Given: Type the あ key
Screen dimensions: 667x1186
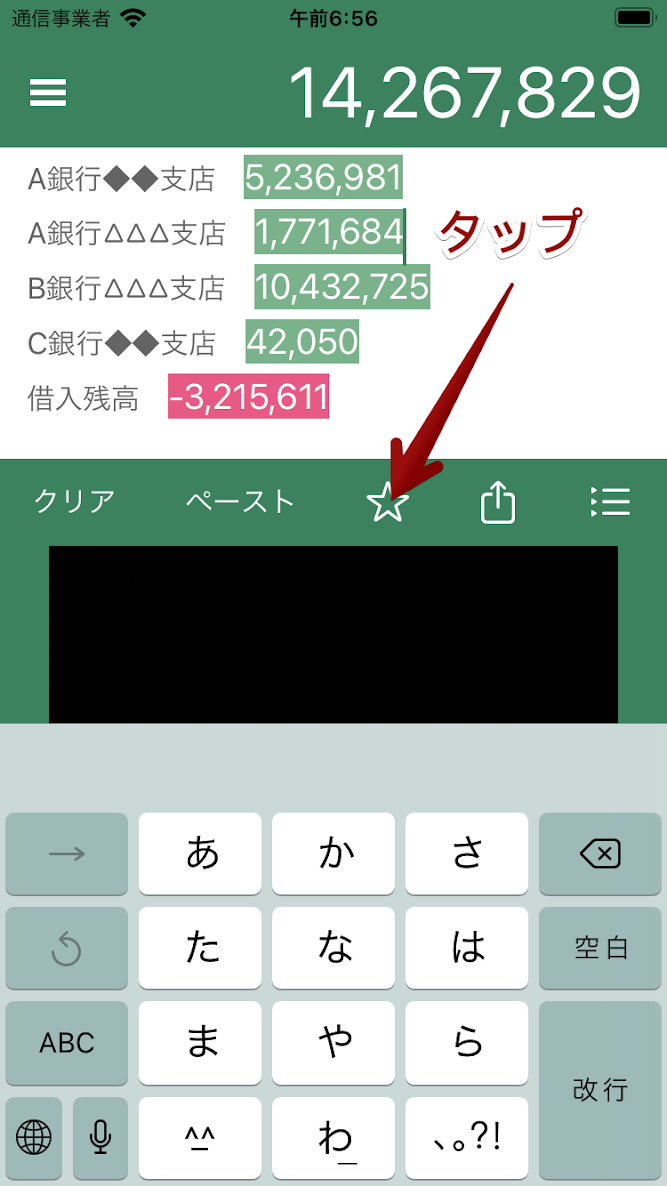Looking at the screenshot, I should 200,854.
